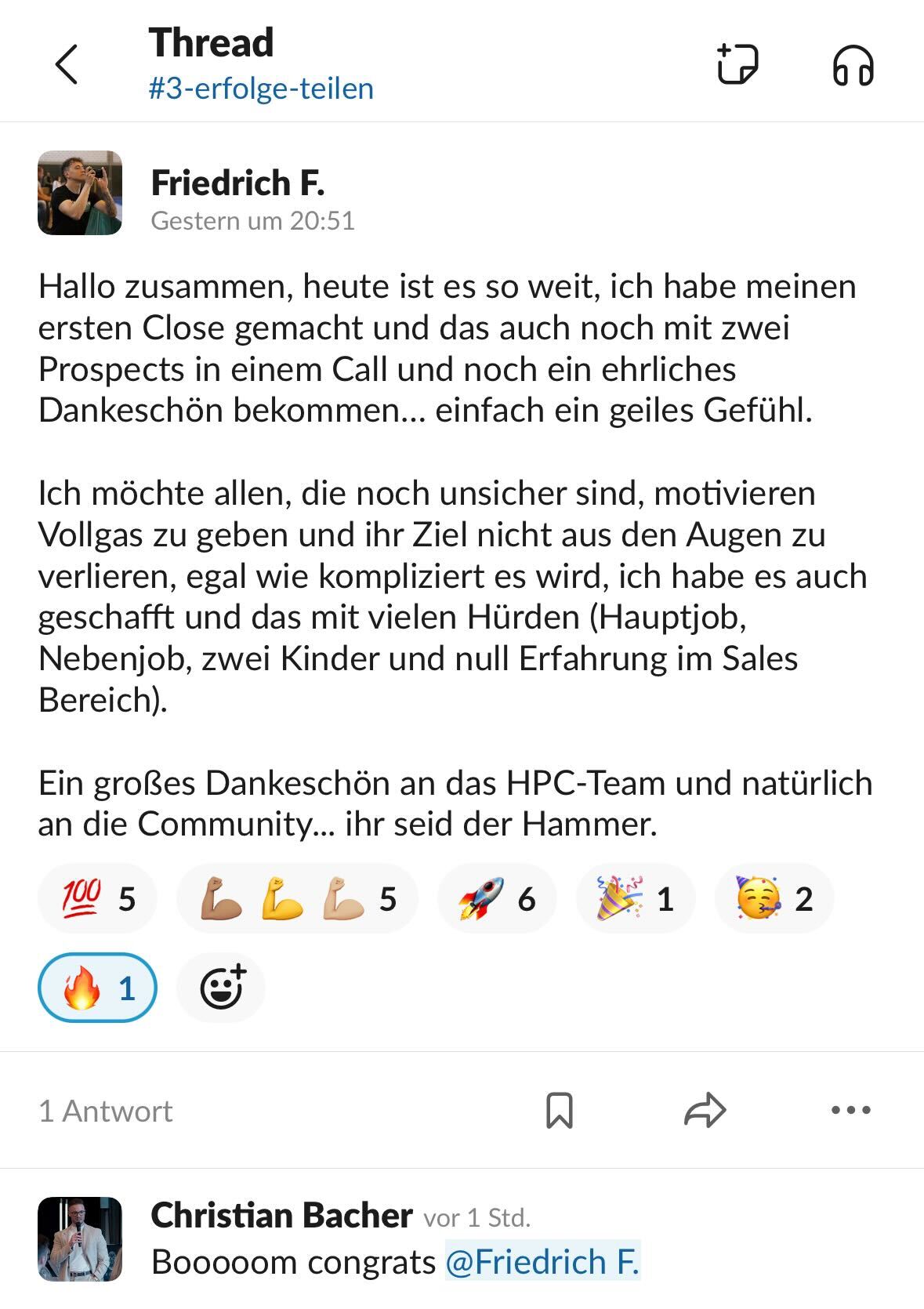Open Friedrich F.'s profile picture
Viewport: 924px width, 1309px height.
click(x=80, y=193)
